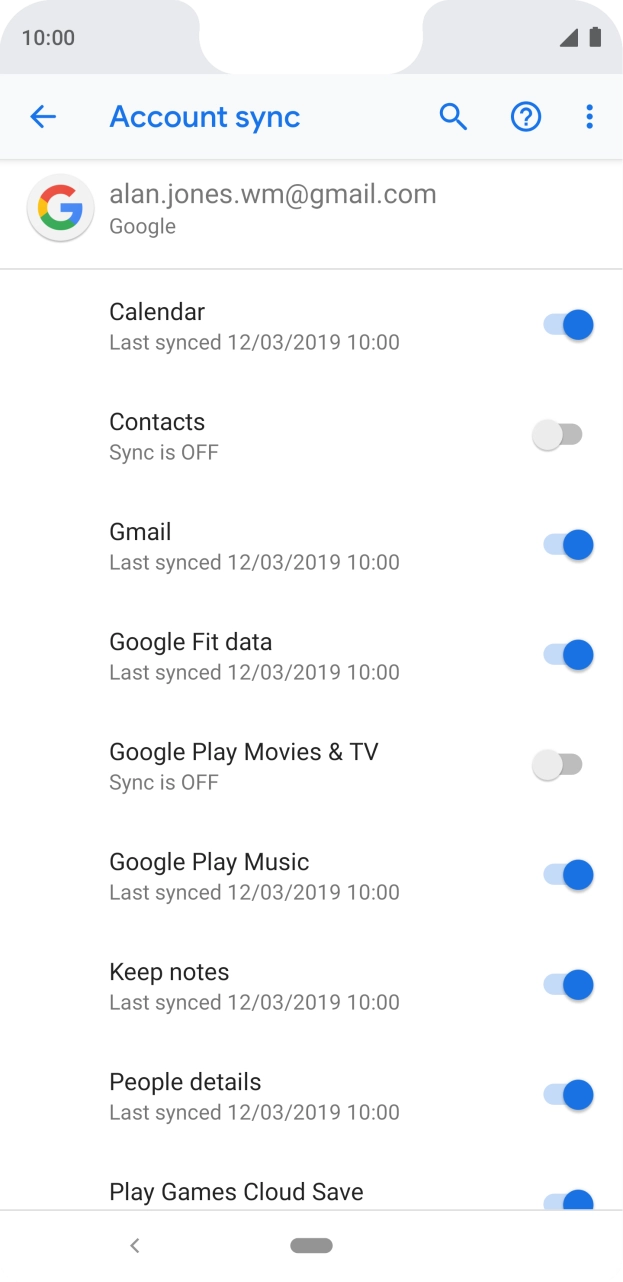Turn off Calendar sync
623x1282 pixels.
point(568,325)
